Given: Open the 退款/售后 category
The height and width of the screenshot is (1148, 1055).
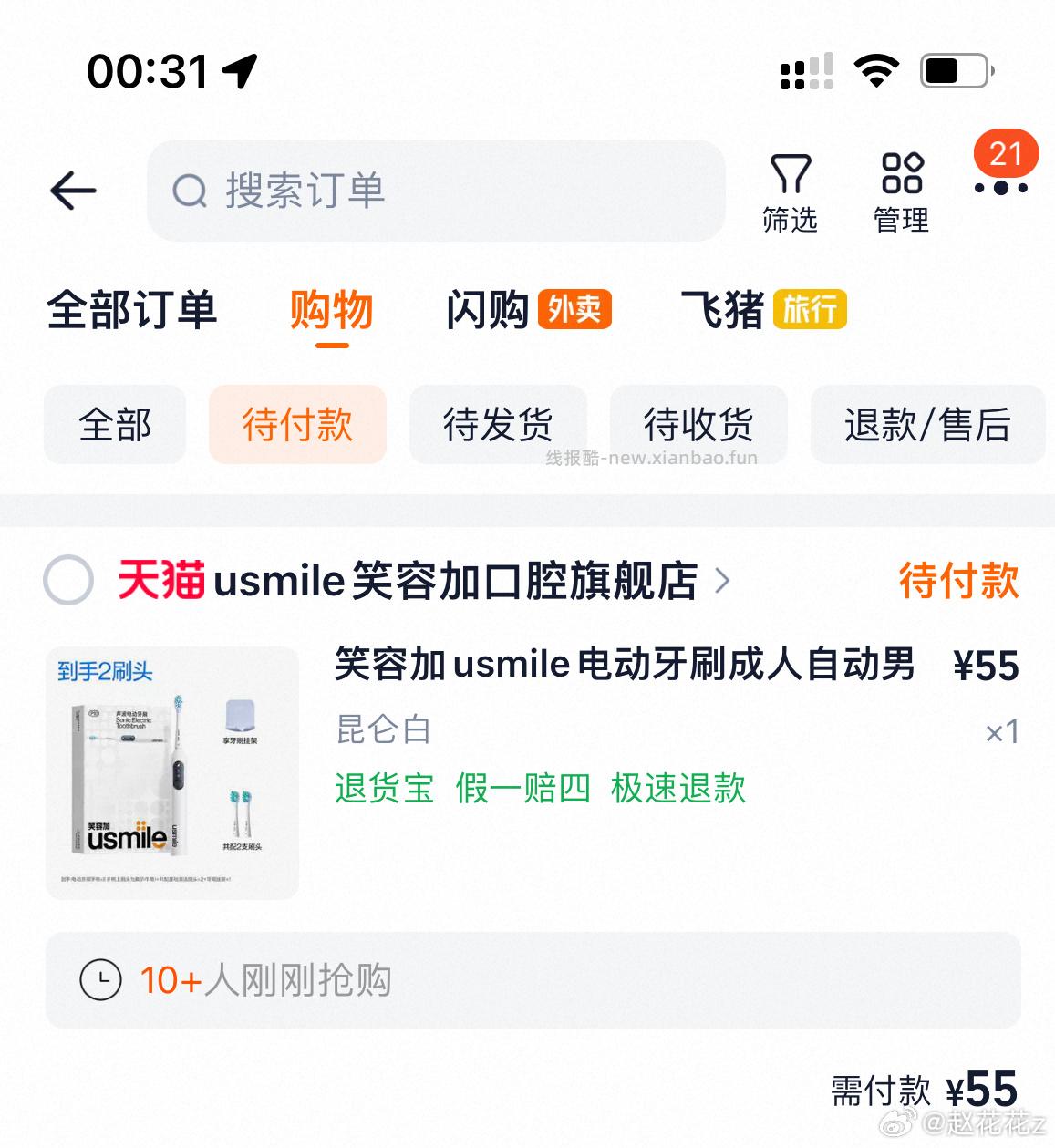Looking at the screenshot, I should [x=927, y=425].
